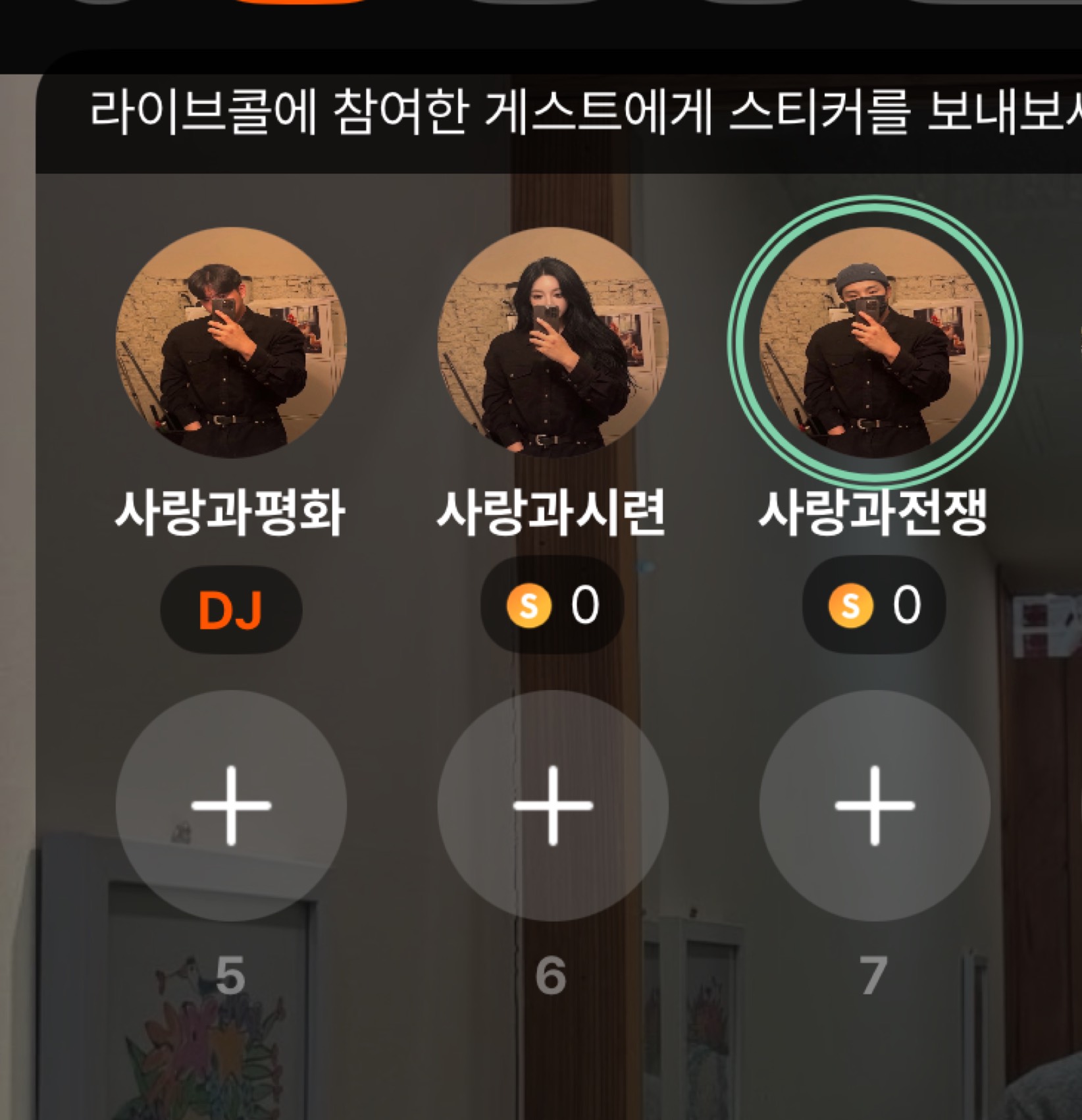This screenshot has width=1082, height=1120.
Task: Open the sticker count badge showing 0 under 사랑과전쟁
Action: (x=872, y=606)
